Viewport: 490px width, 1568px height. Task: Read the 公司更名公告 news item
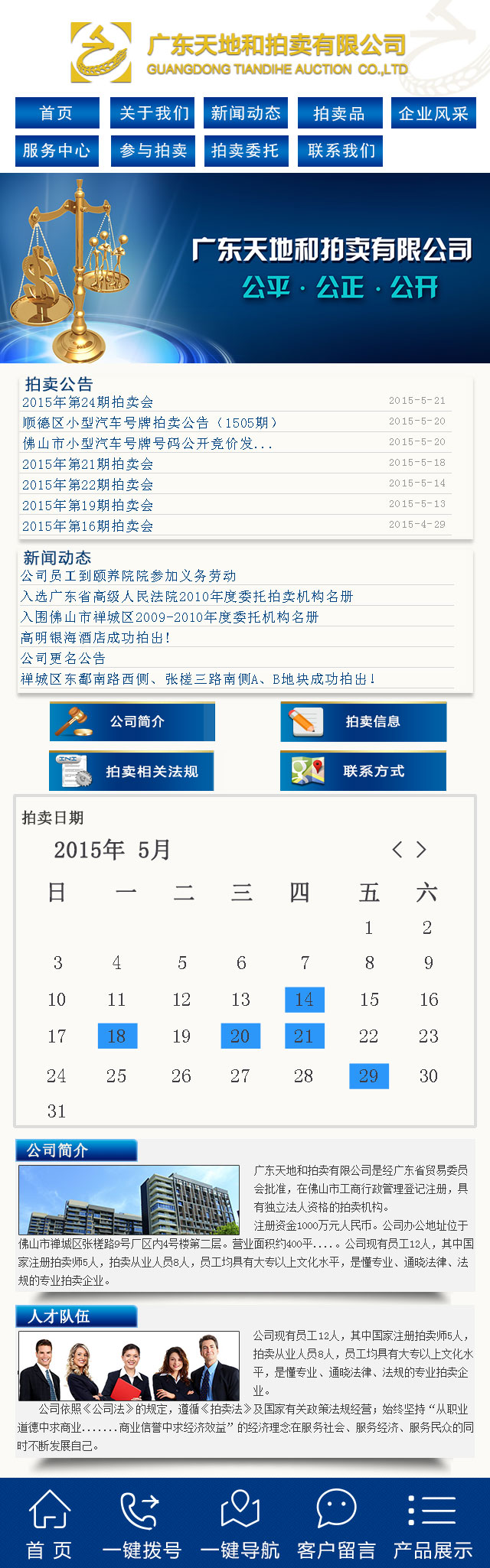coord(64,659)
